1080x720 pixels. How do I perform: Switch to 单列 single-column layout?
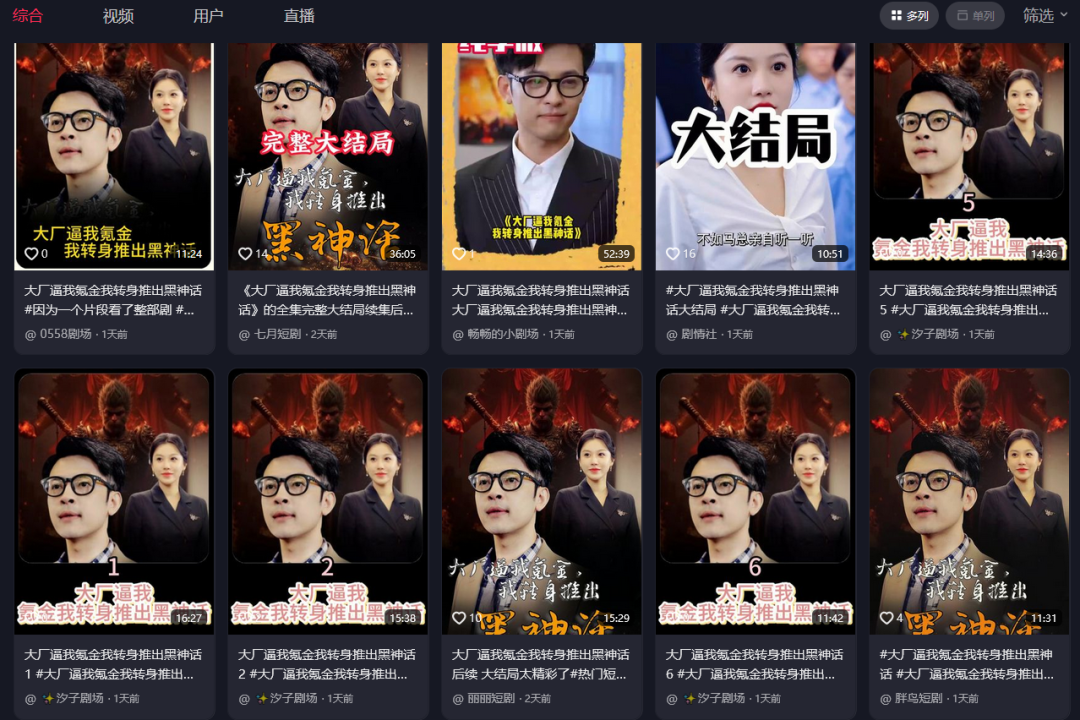coord(975,16)
